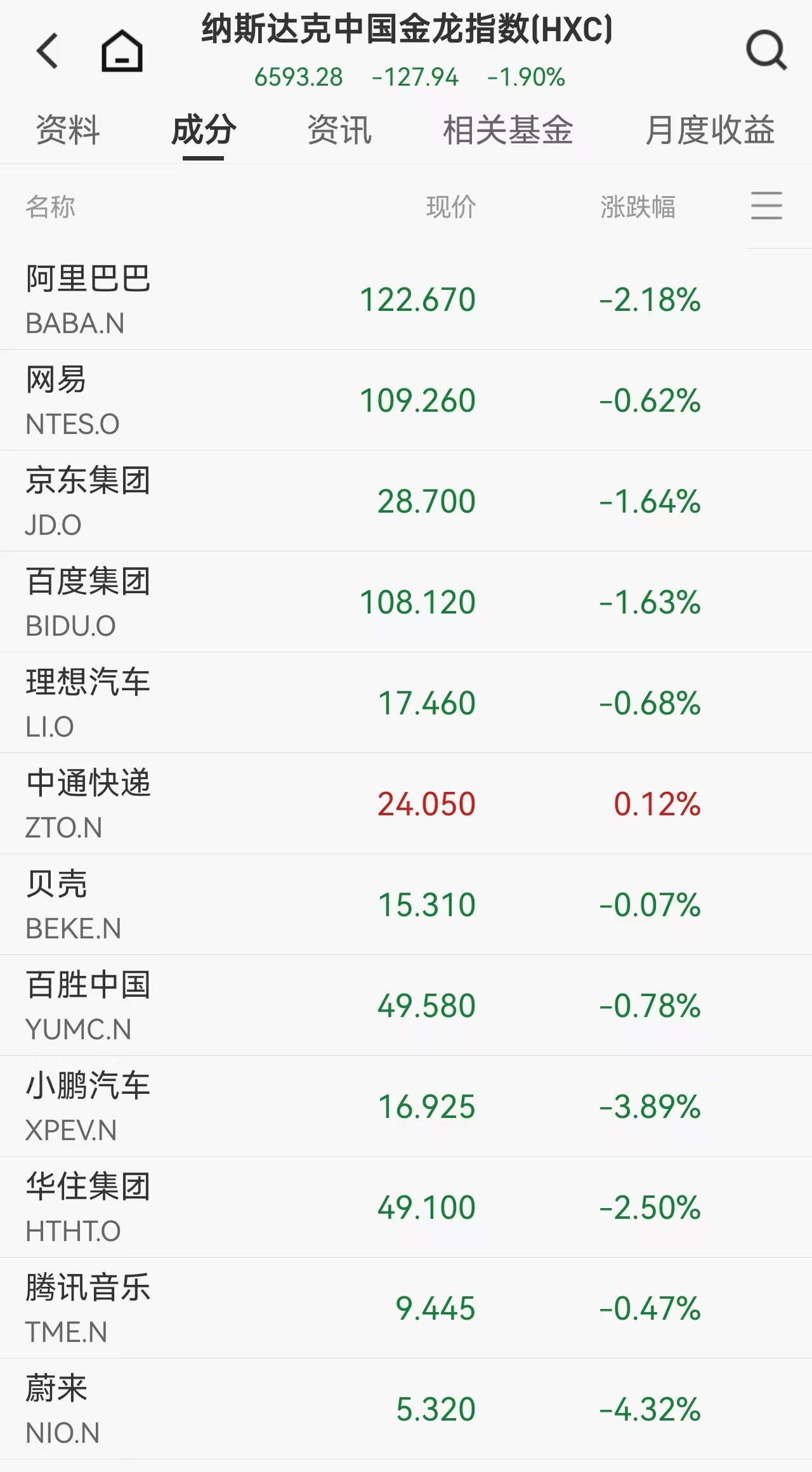
Task: Switch to the 资料 tab
Action: [x=68, y=130]
